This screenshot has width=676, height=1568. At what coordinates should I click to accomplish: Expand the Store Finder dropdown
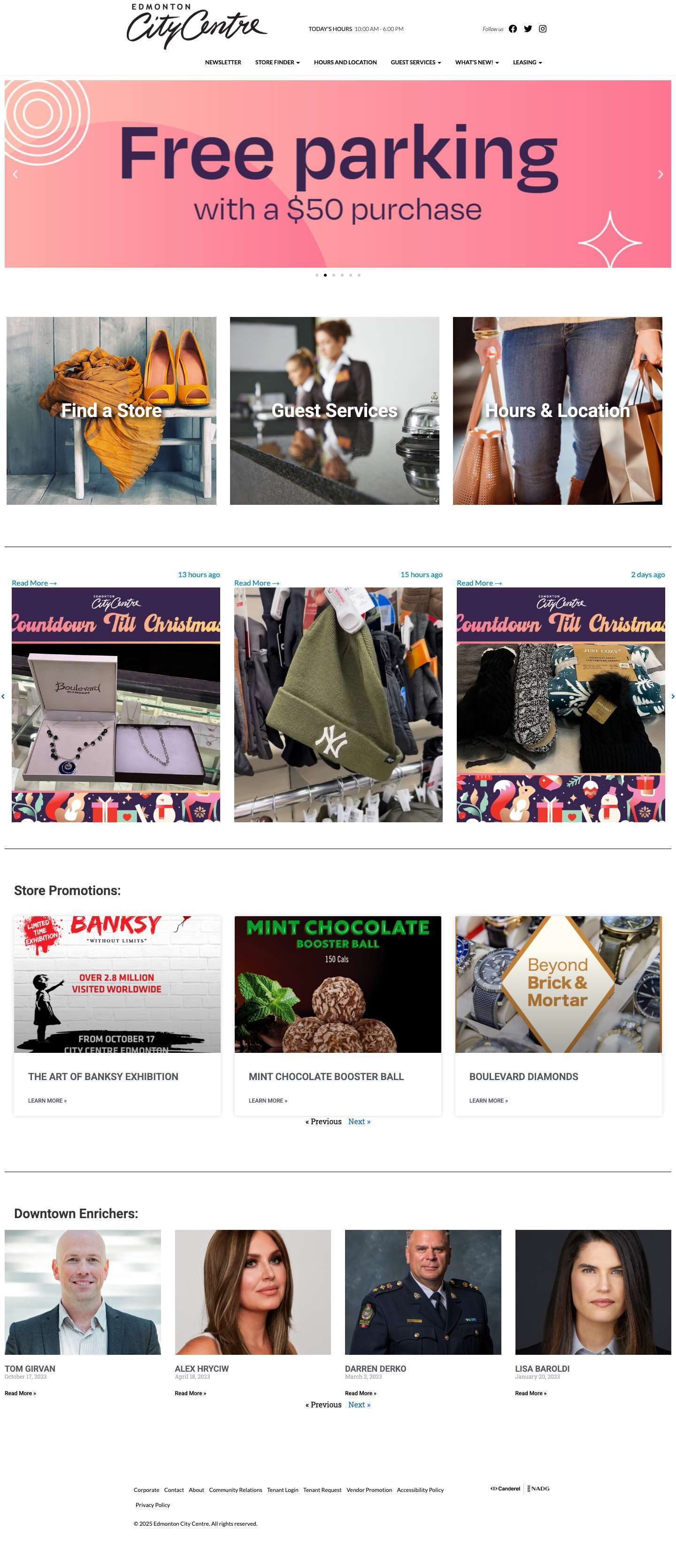coord(277,62)
